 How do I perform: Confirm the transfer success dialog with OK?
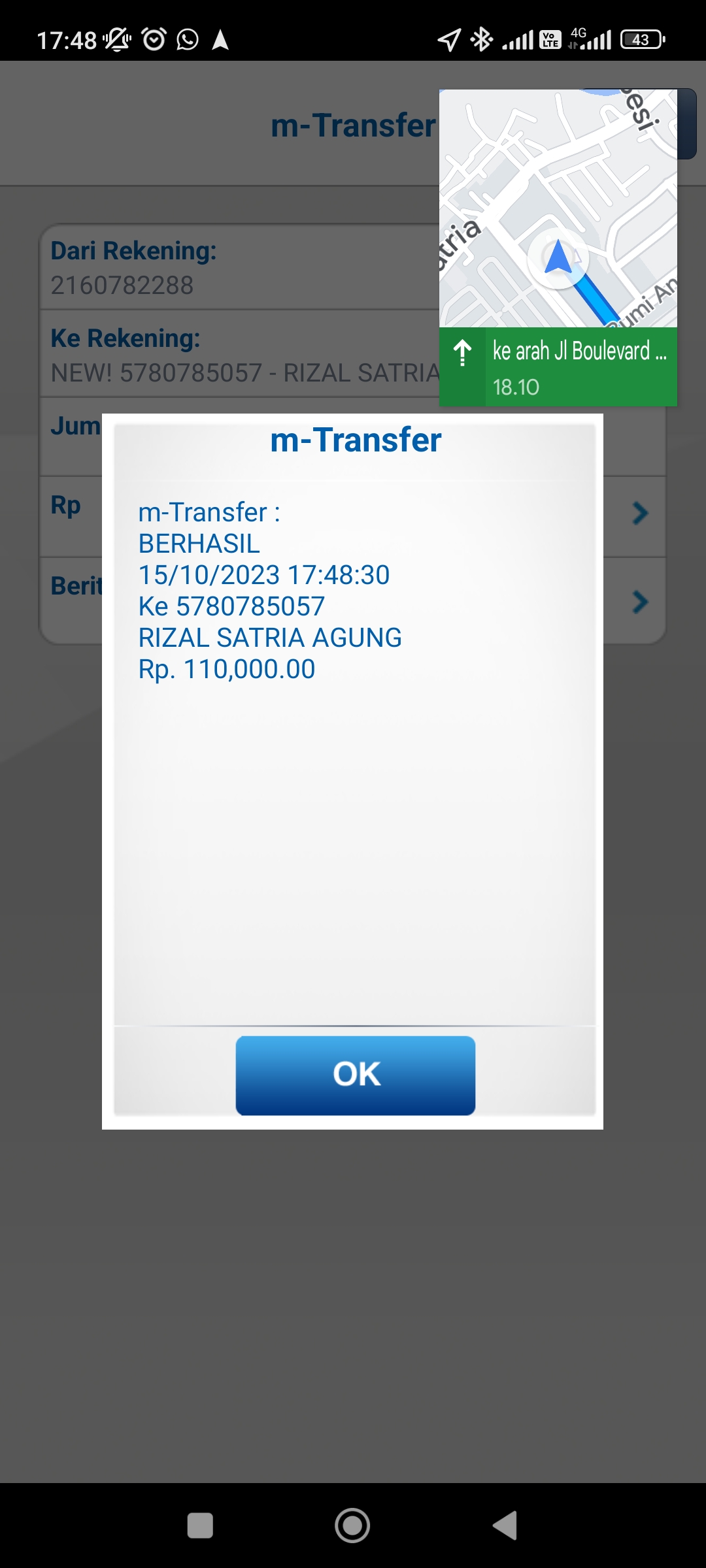(x=355, y=1075)
